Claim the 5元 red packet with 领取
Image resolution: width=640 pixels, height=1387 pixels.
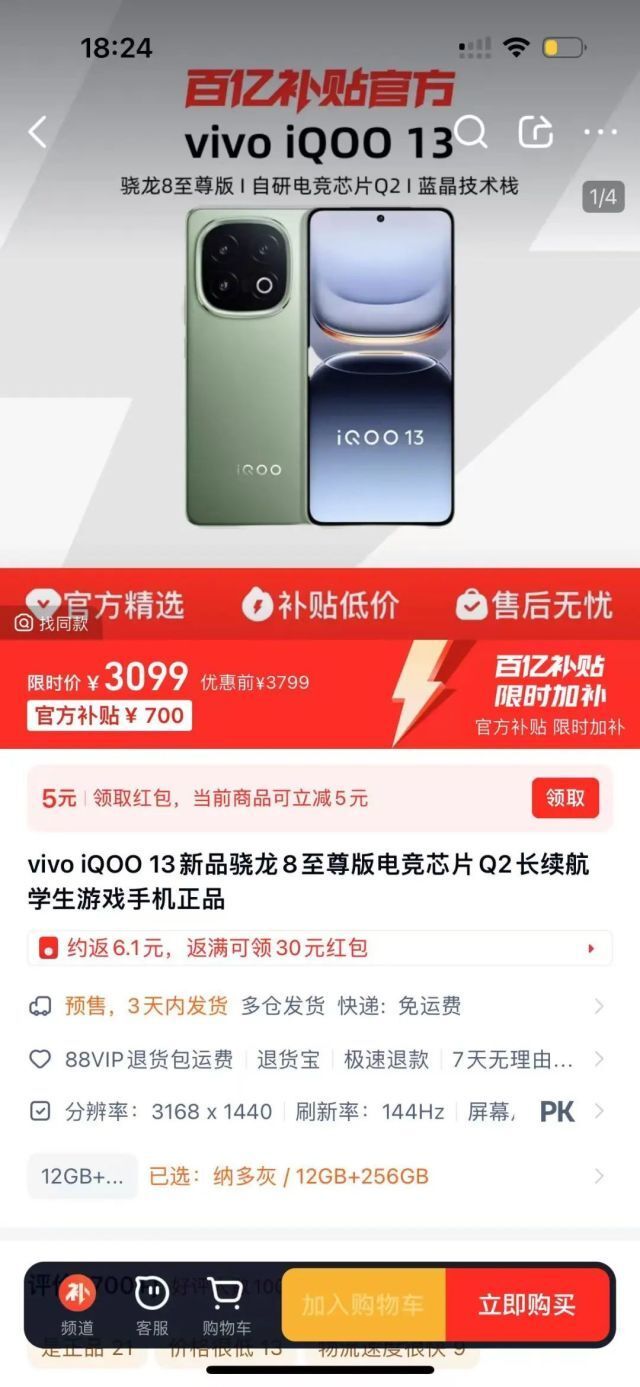[x=565, y=798]
